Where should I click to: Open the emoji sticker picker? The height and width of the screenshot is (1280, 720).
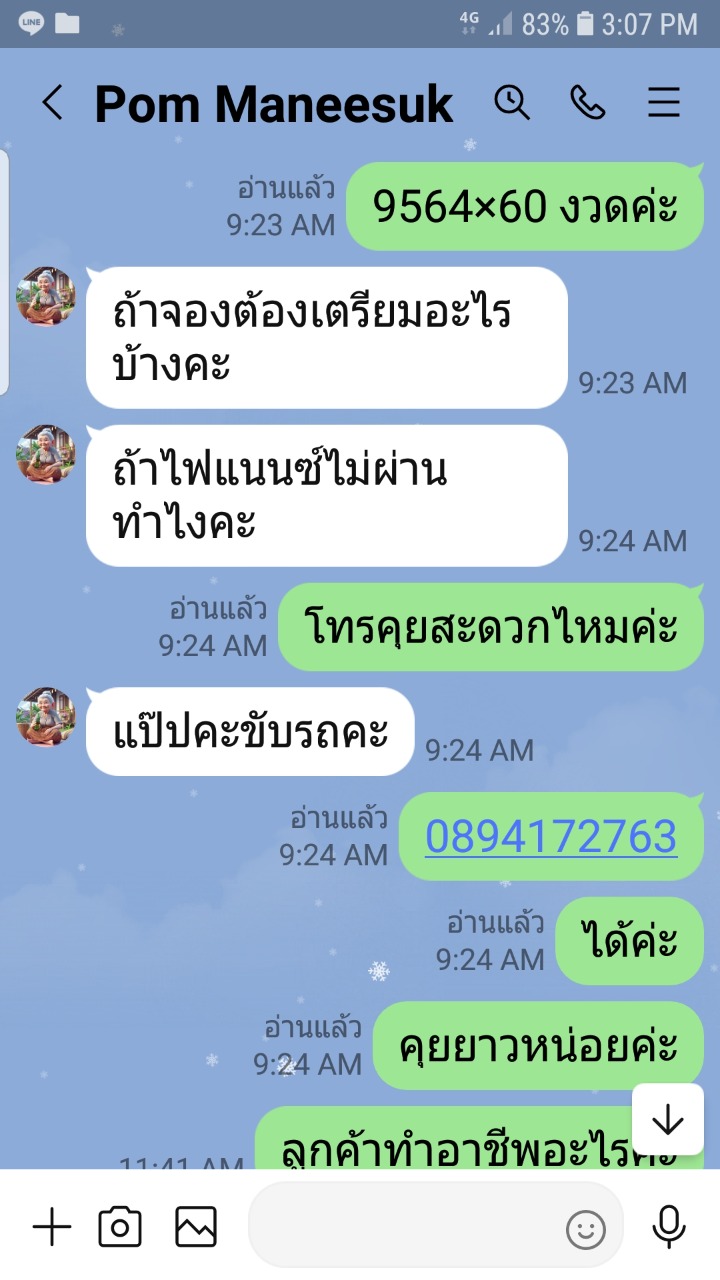tap(586, 1229)
